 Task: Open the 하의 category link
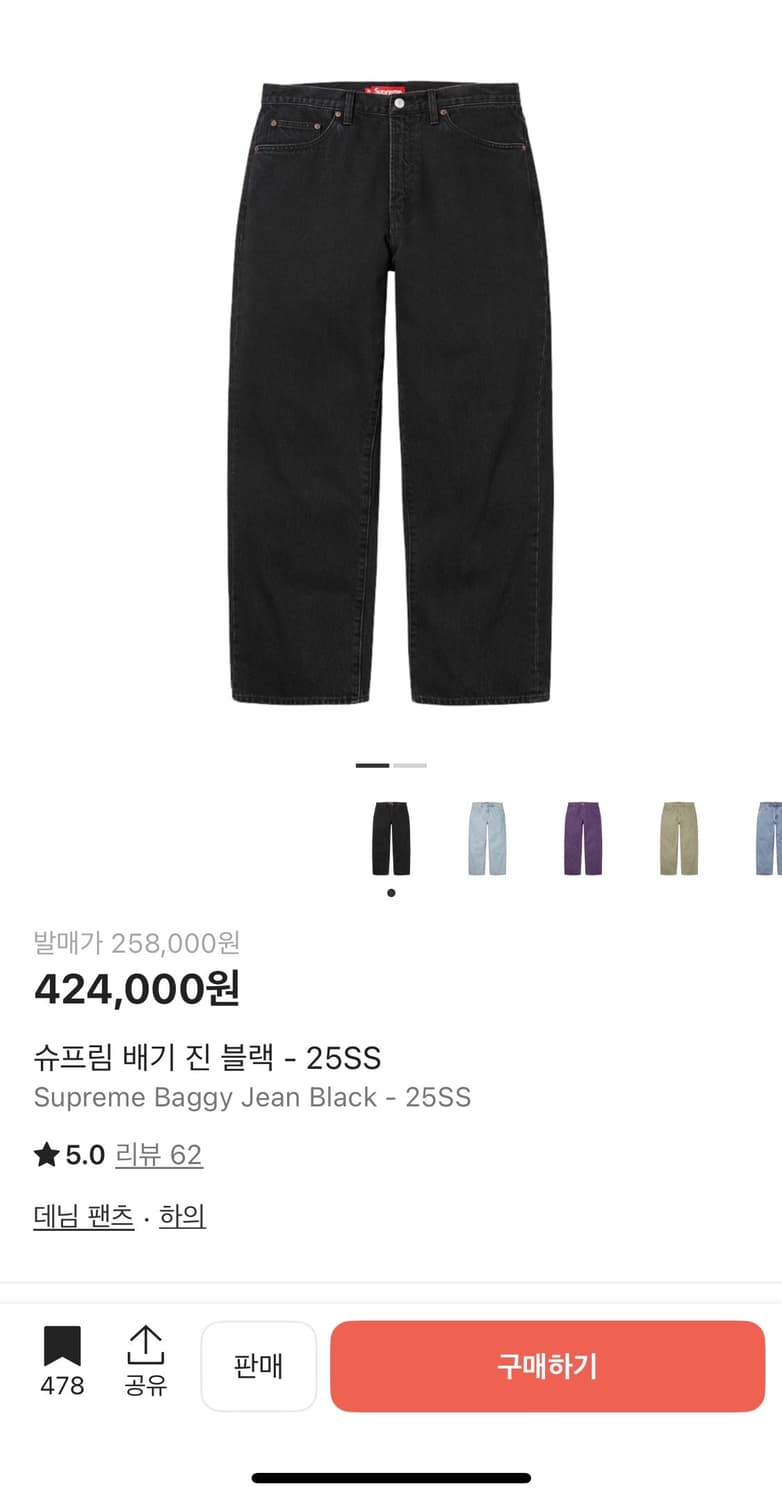181,1215
